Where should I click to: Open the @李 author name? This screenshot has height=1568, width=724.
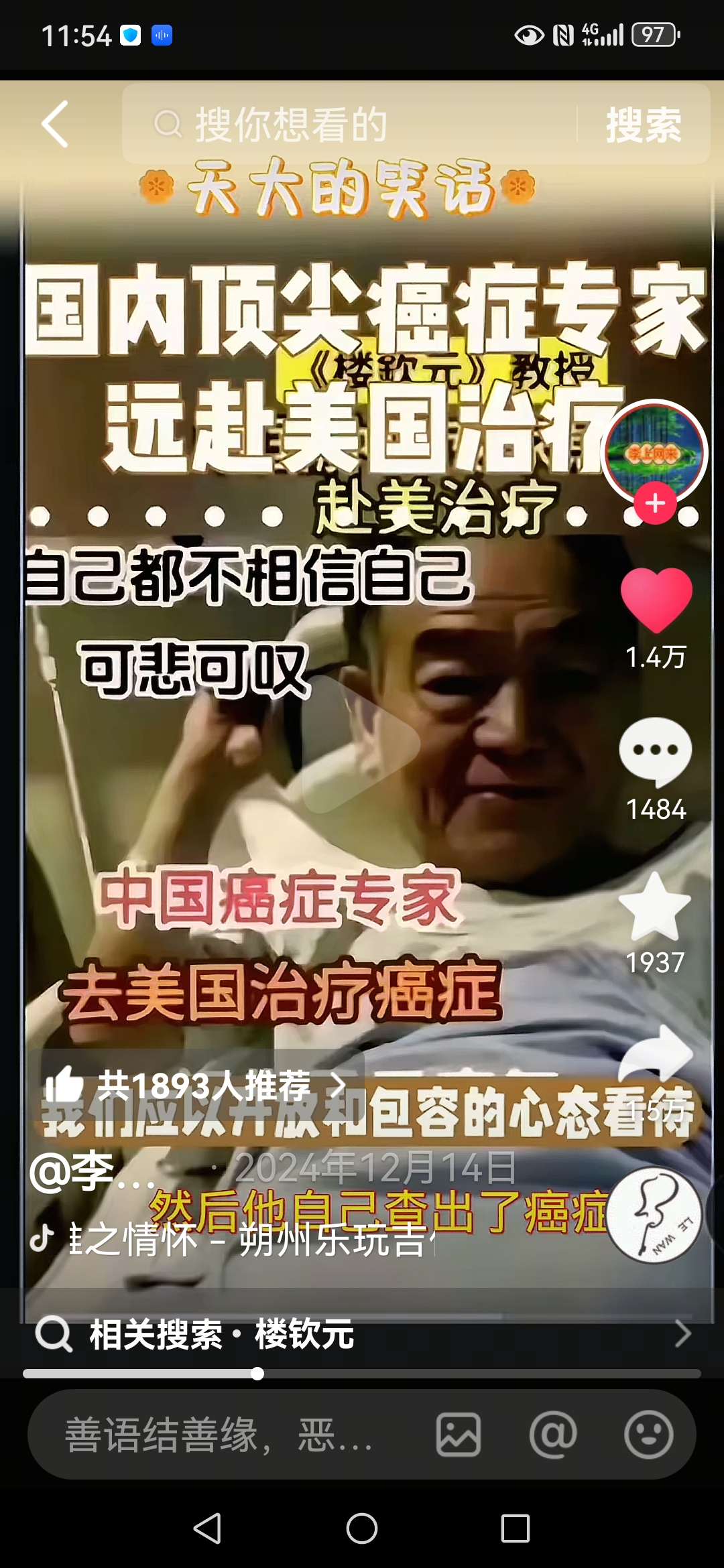click(90, 1172)
